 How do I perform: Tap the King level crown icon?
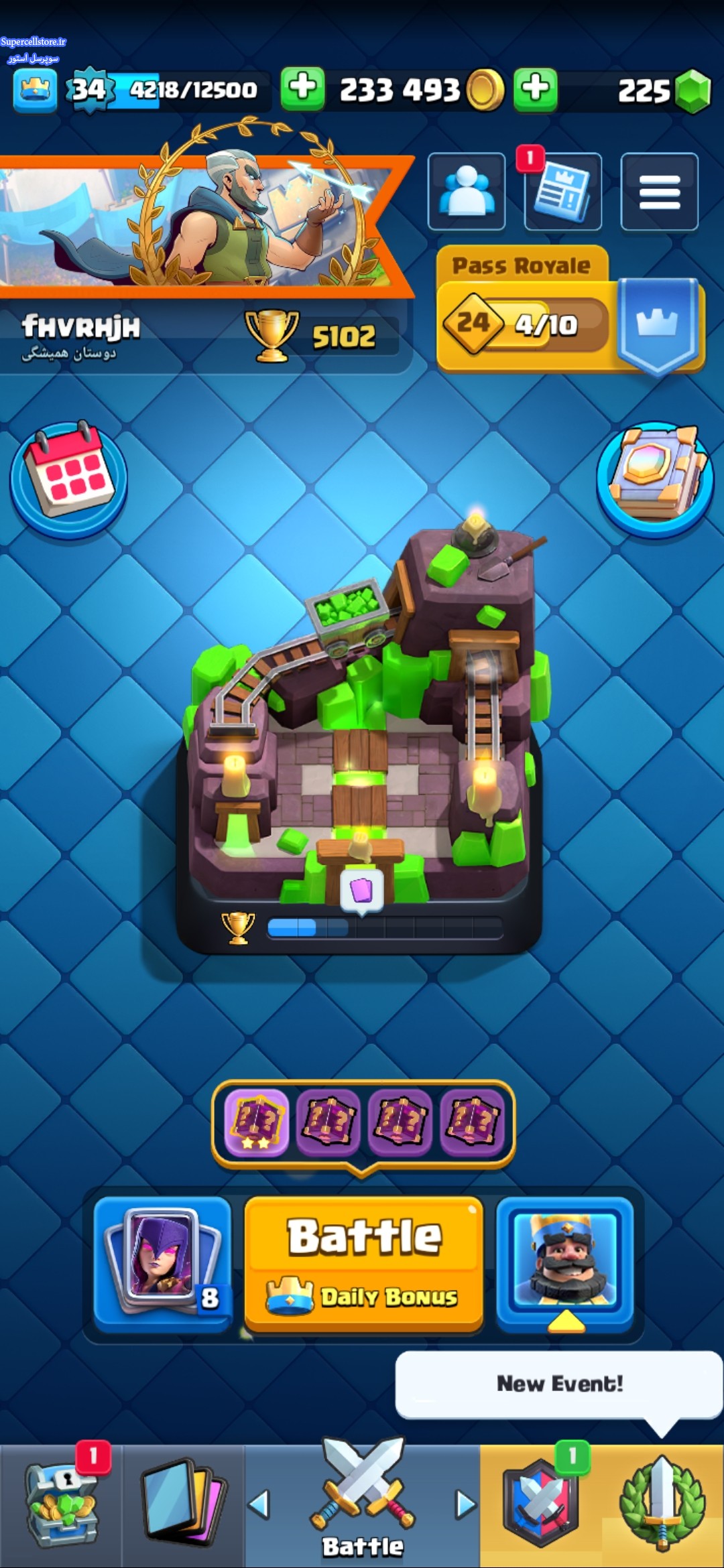tap(35, 90)
